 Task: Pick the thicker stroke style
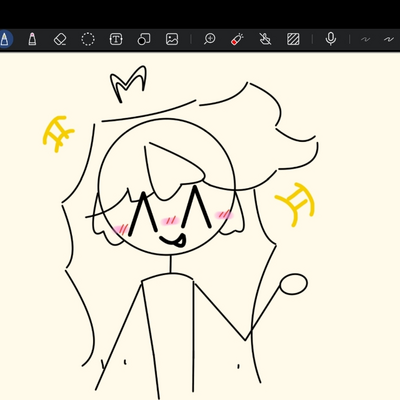point(389,39)
